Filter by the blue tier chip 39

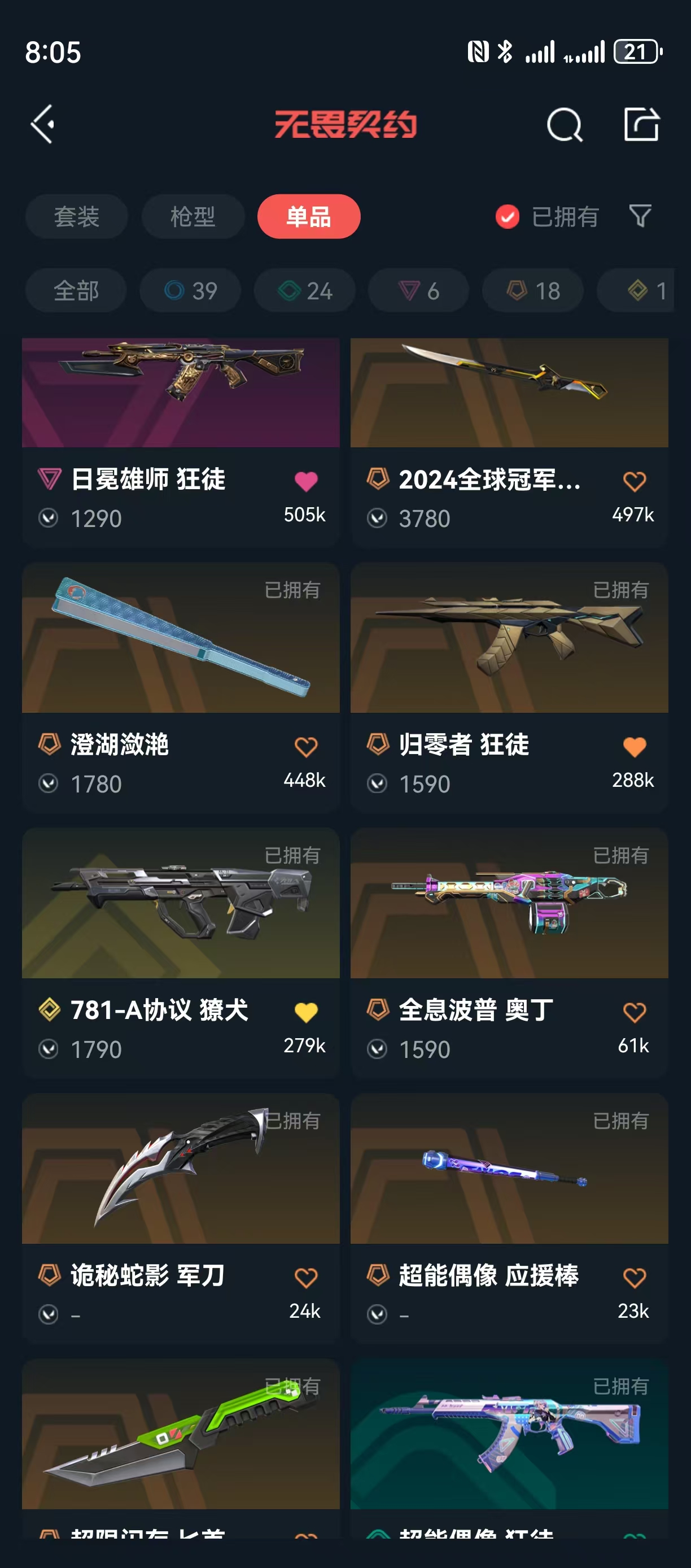pyautogui.click(x=190, y=290)
